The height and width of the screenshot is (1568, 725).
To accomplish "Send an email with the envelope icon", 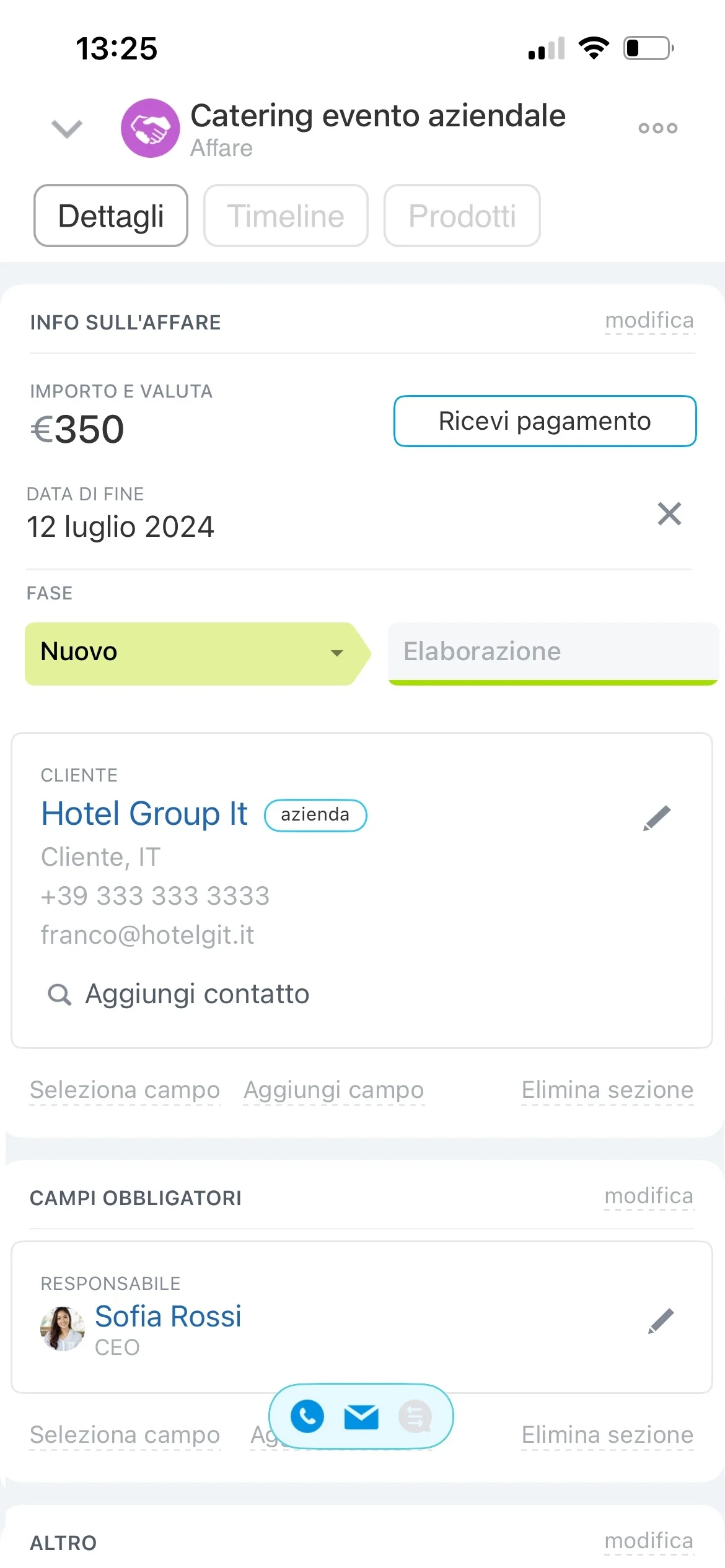I will [x=361, y=1416].
